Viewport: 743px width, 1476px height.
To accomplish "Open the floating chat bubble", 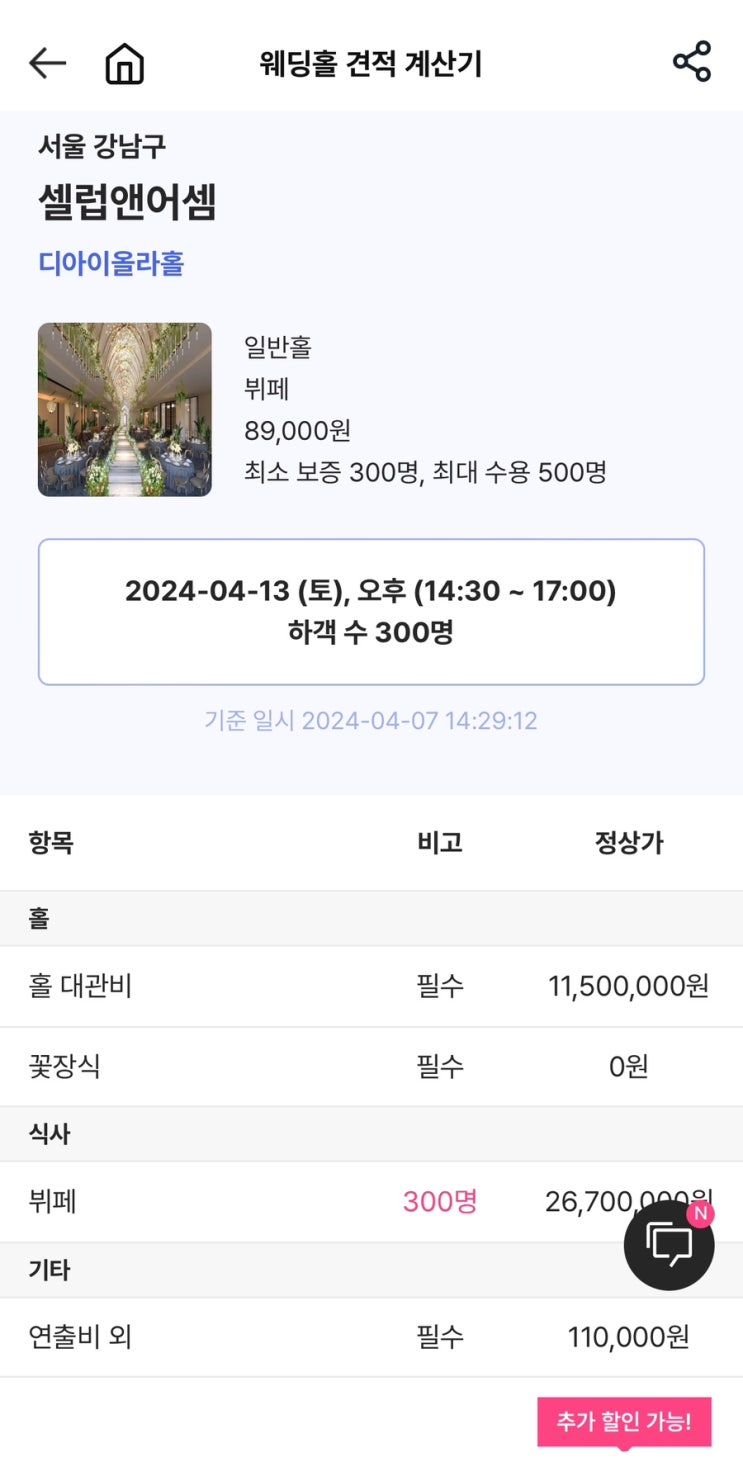I will pos(669,1244).
